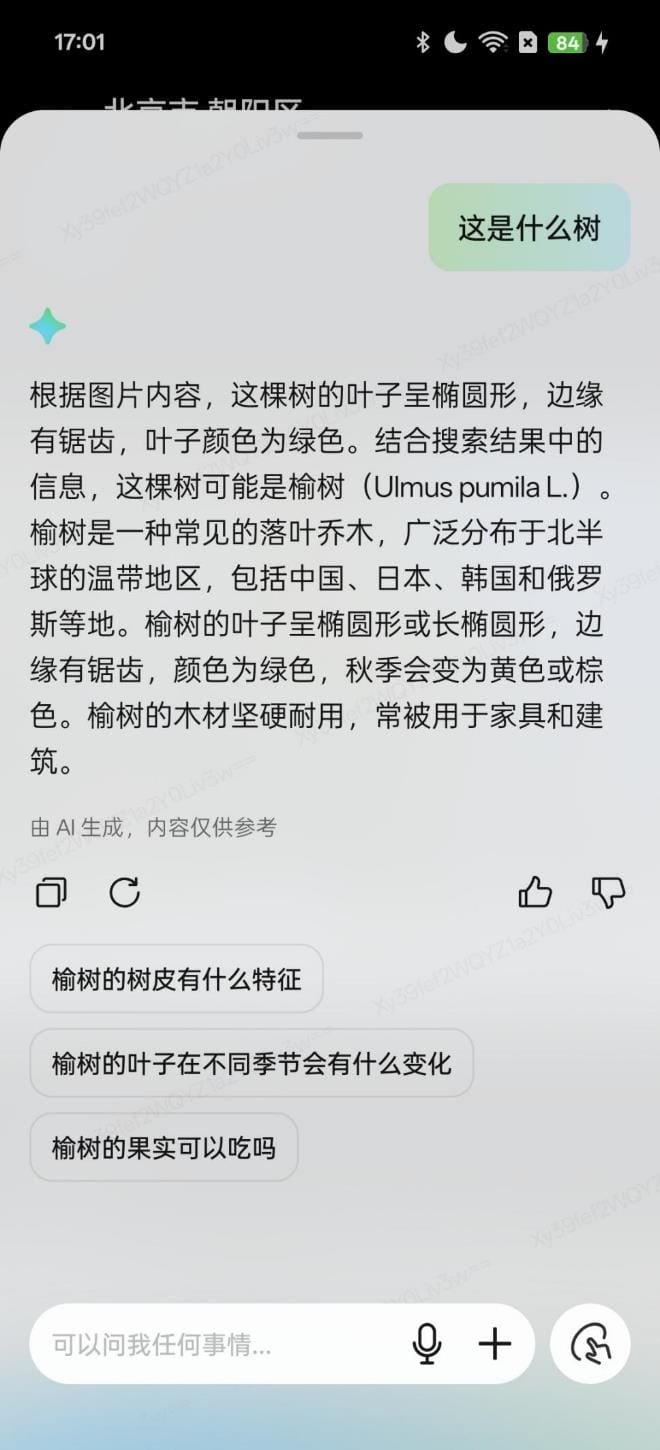
Task: Regenerate the AI answer
Action: point(124,892)
